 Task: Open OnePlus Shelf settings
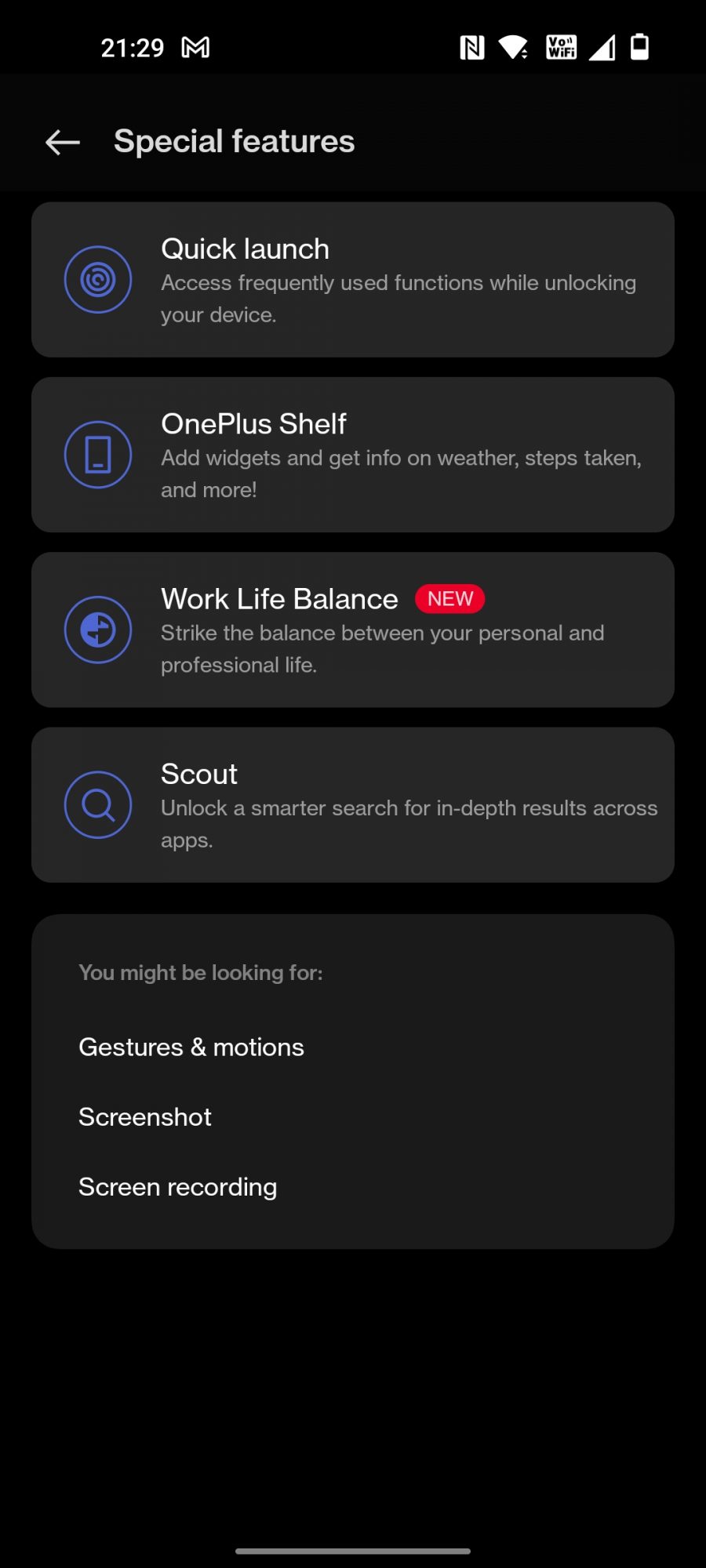click(353, 455)
